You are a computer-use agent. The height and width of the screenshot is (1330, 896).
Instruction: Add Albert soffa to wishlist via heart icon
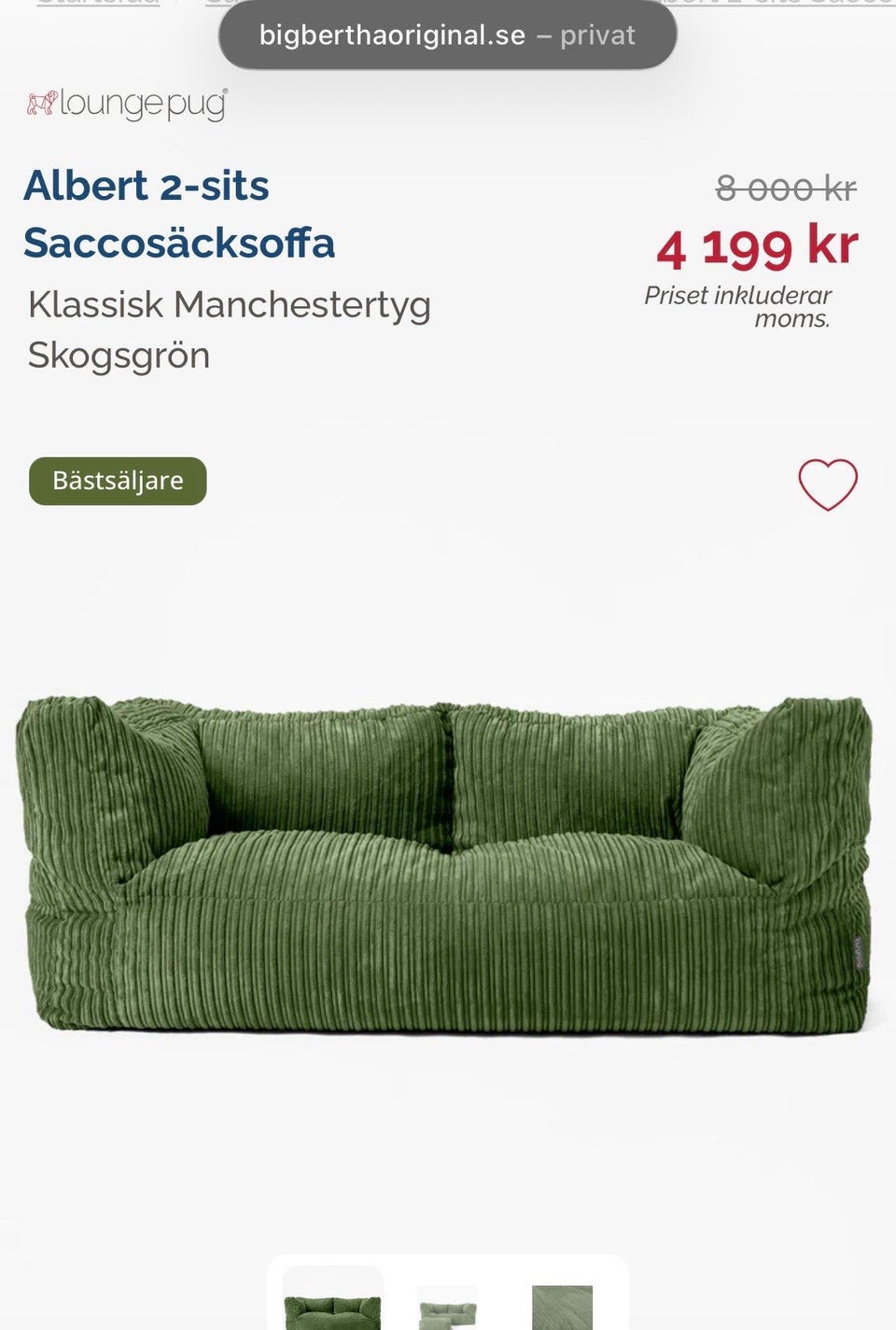827,483
